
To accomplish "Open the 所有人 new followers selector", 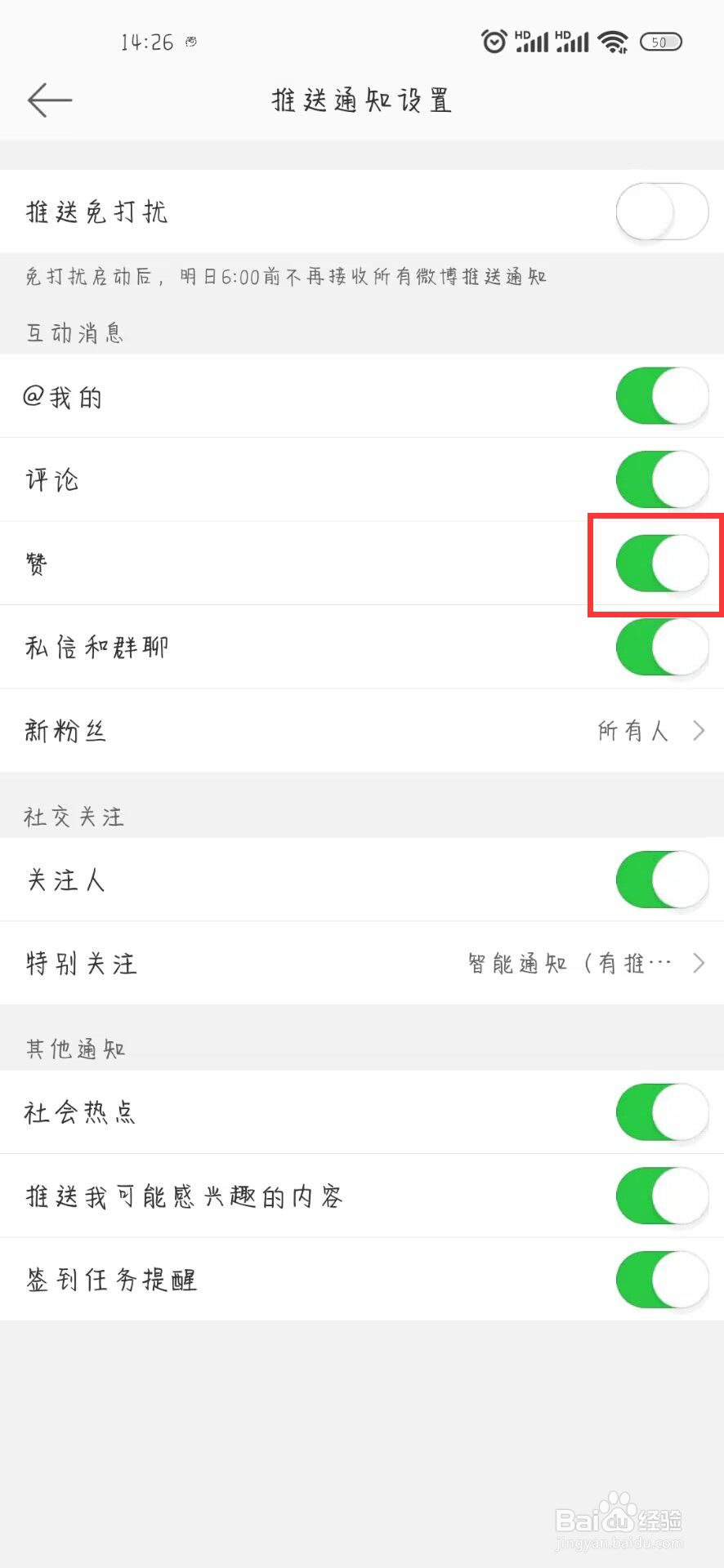I will click(633, 731).
